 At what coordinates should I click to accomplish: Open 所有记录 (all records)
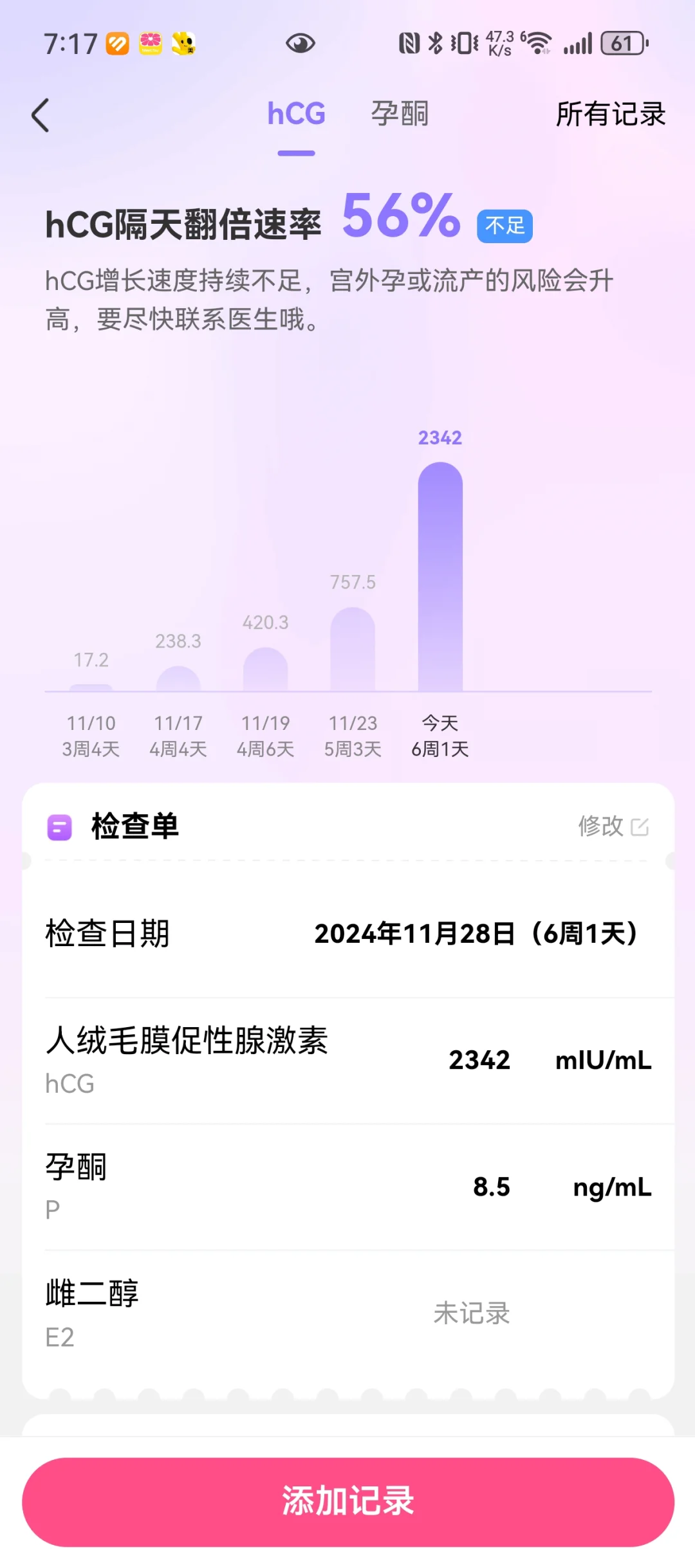(x=610, y=114)
